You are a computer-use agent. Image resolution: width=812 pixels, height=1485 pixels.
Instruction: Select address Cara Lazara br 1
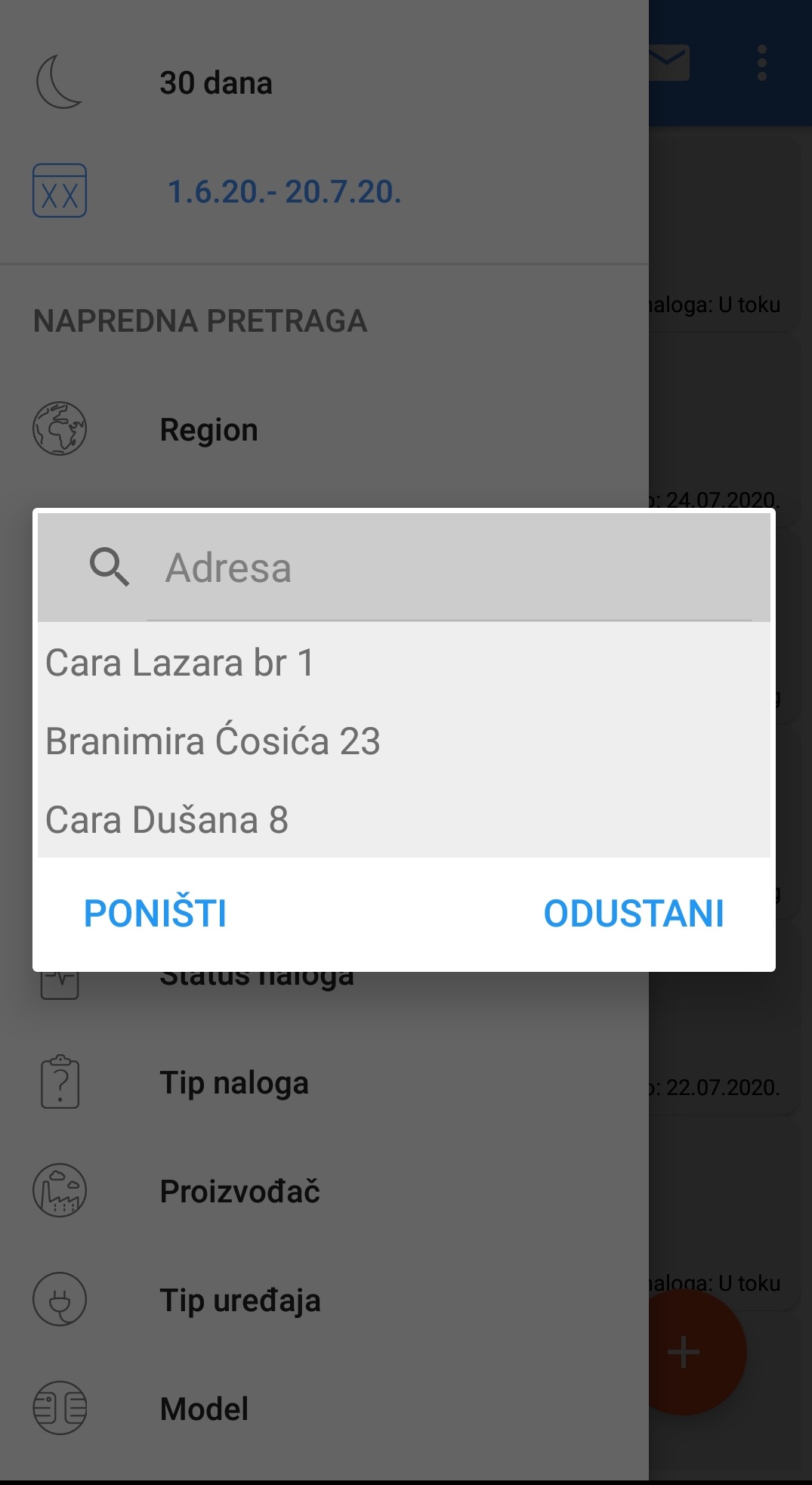[x=180, y=664]
